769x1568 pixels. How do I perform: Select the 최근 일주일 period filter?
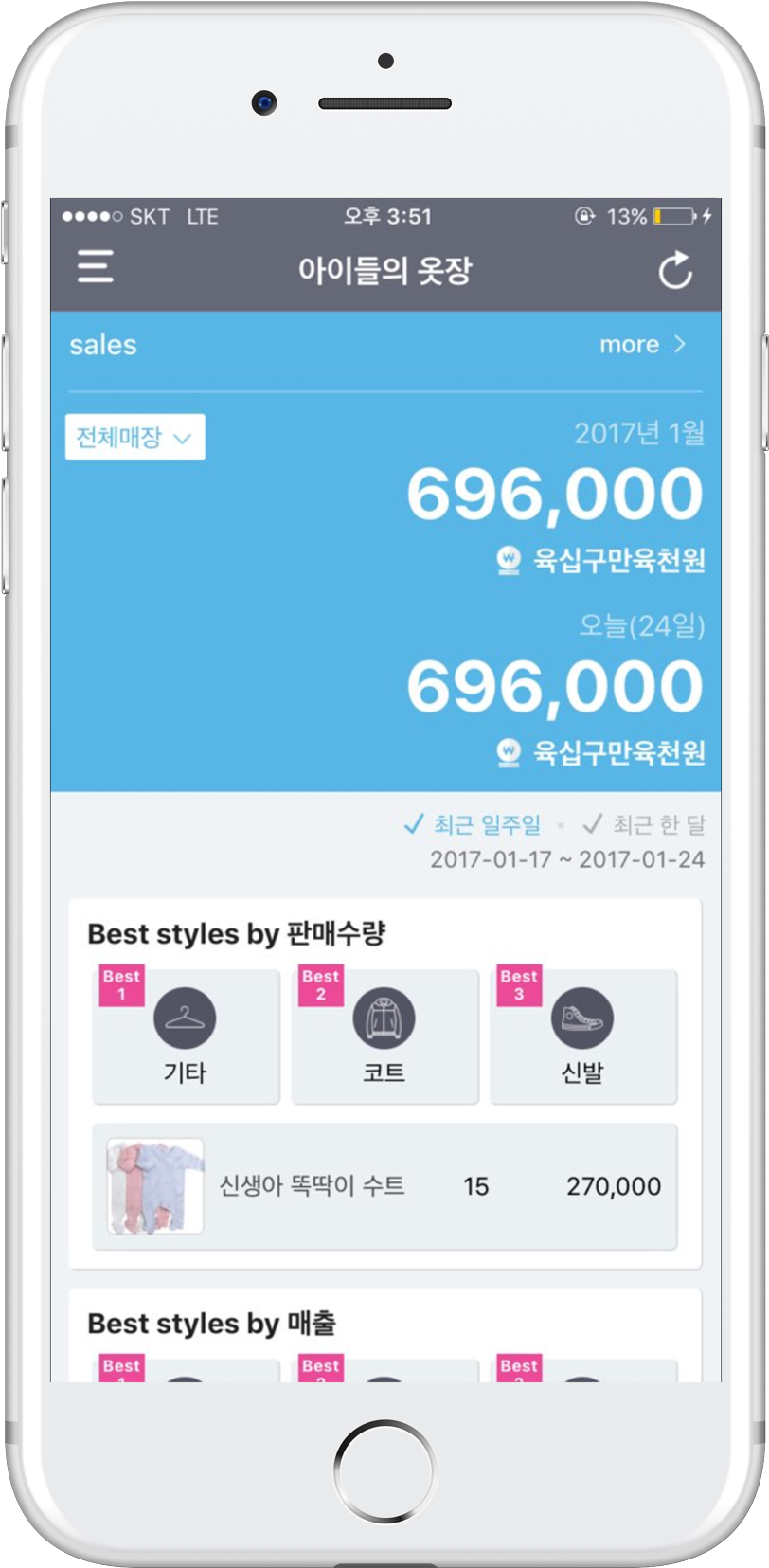(473, 825)
